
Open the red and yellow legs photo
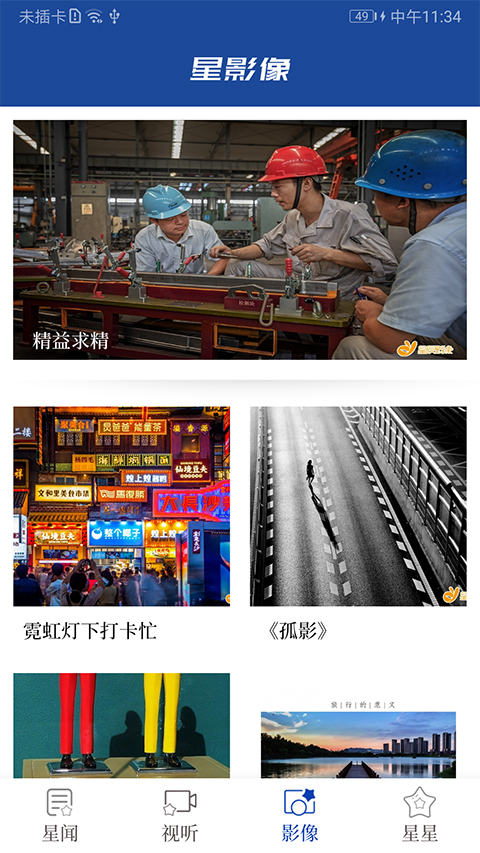point(121,725)
